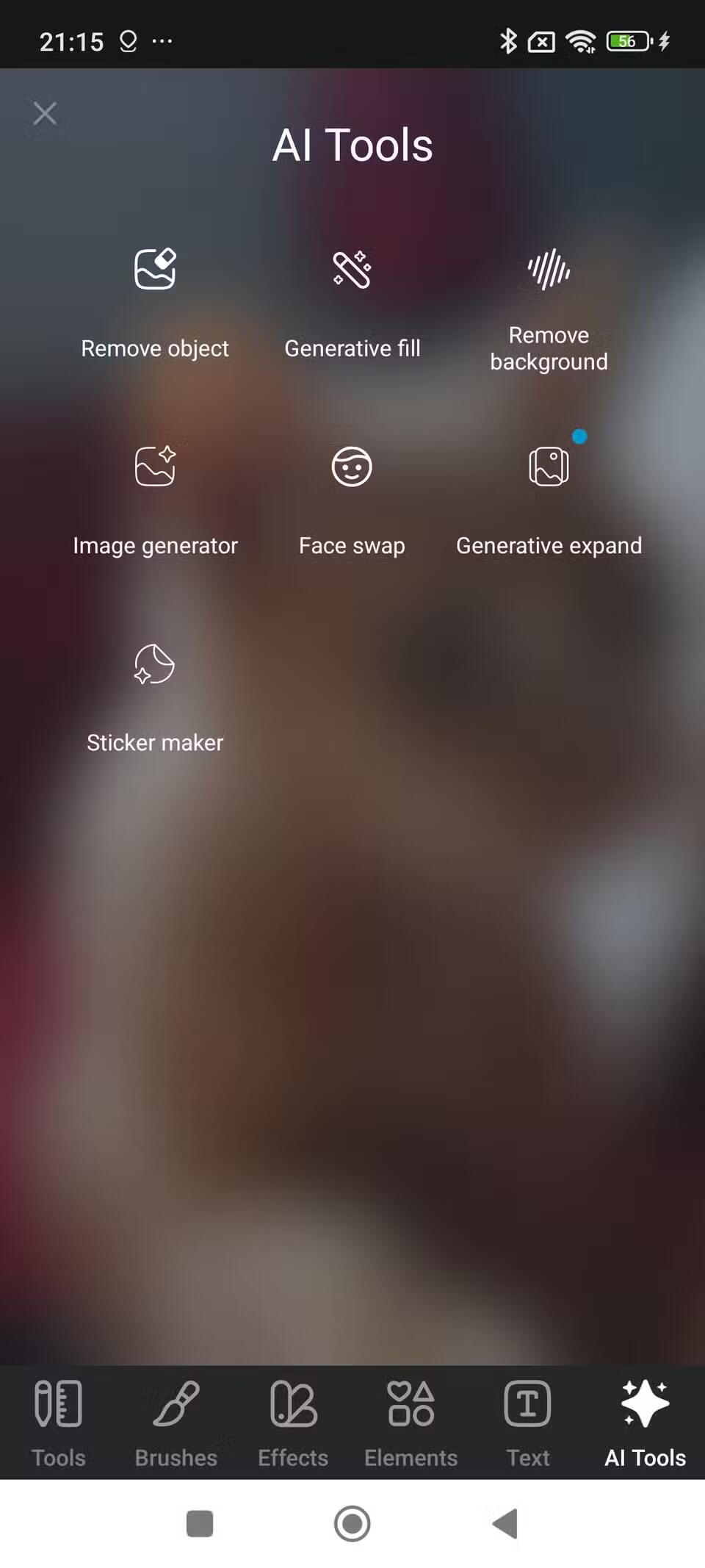Viewport: 705px width, 1568px height.
Task: Open Sticker maker
Action: 155,697
